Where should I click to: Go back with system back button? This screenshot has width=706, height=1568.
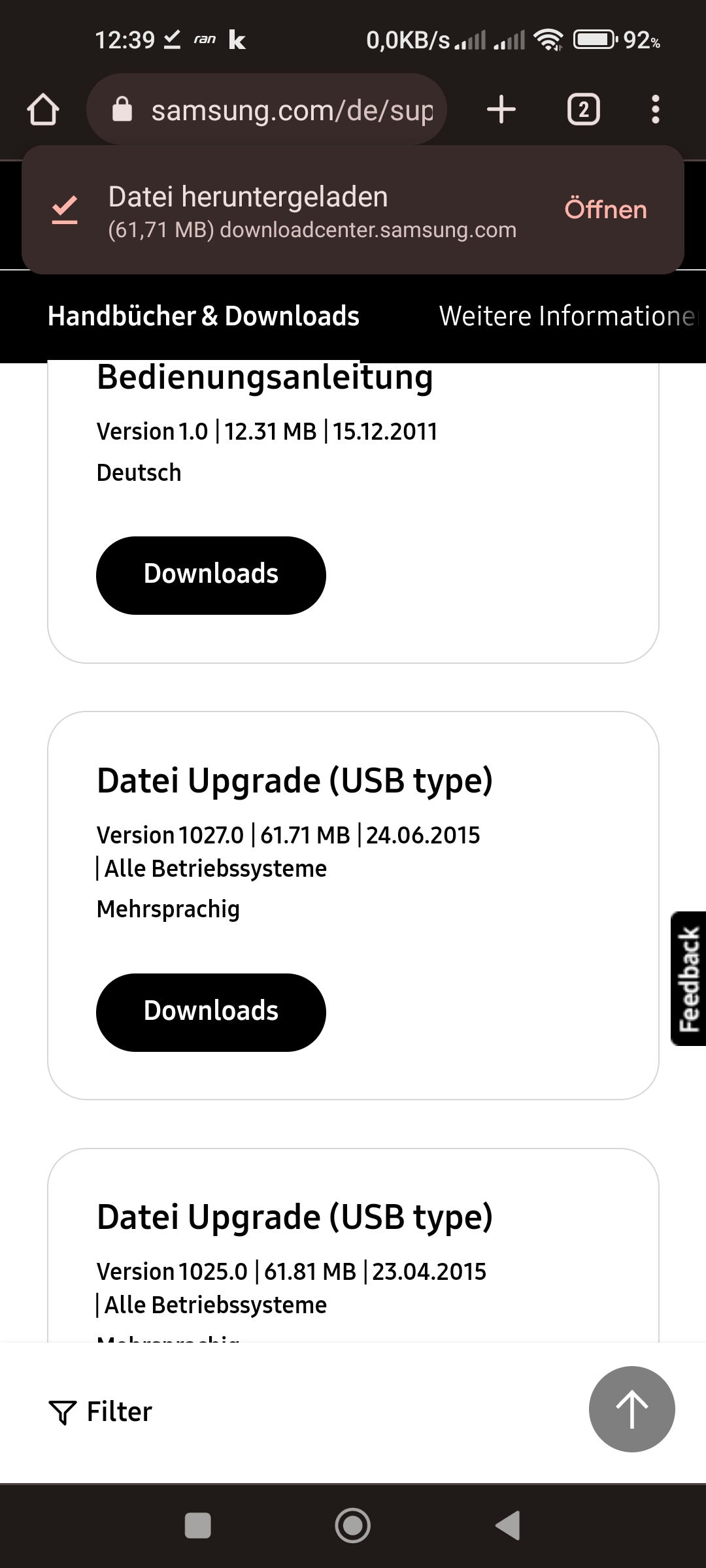508,1526
